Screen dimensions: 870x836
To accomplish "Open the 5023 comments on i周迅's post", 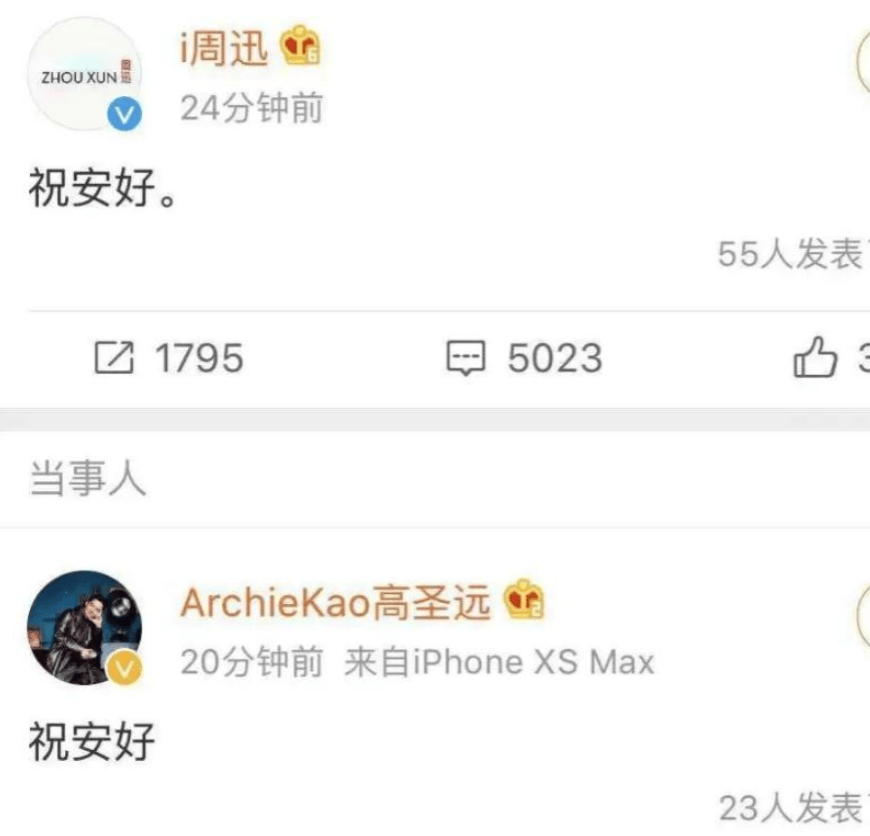I will (x=524, y=358).
